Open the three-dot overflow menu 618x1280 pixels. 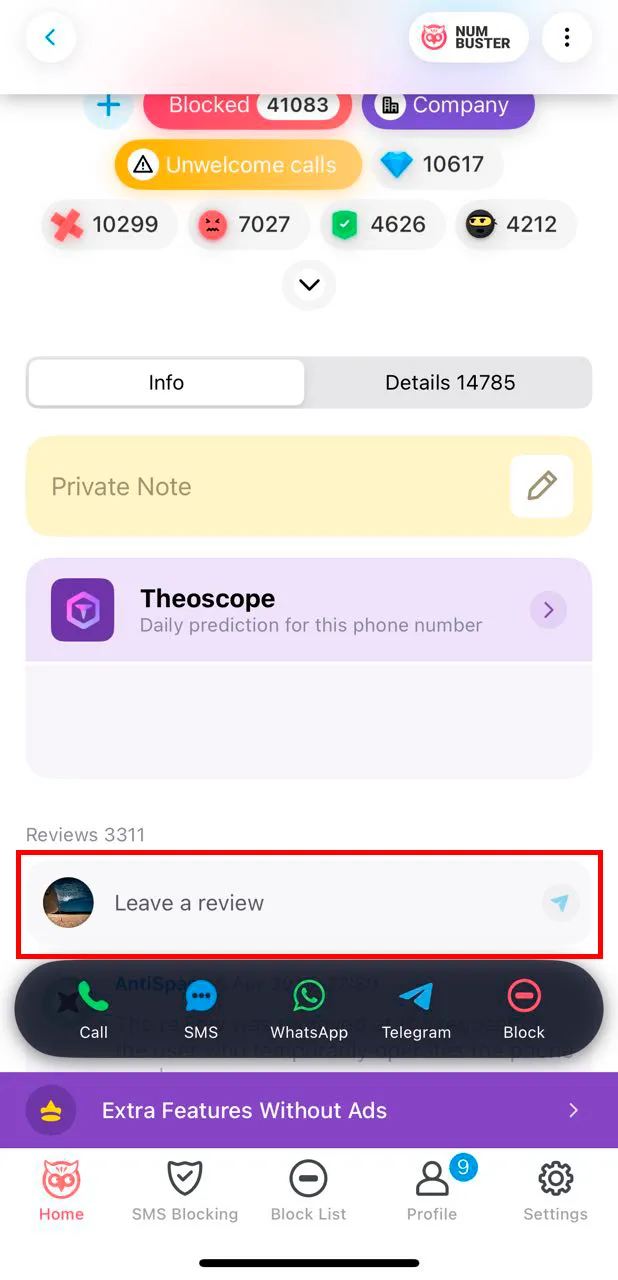coord(567,38)
